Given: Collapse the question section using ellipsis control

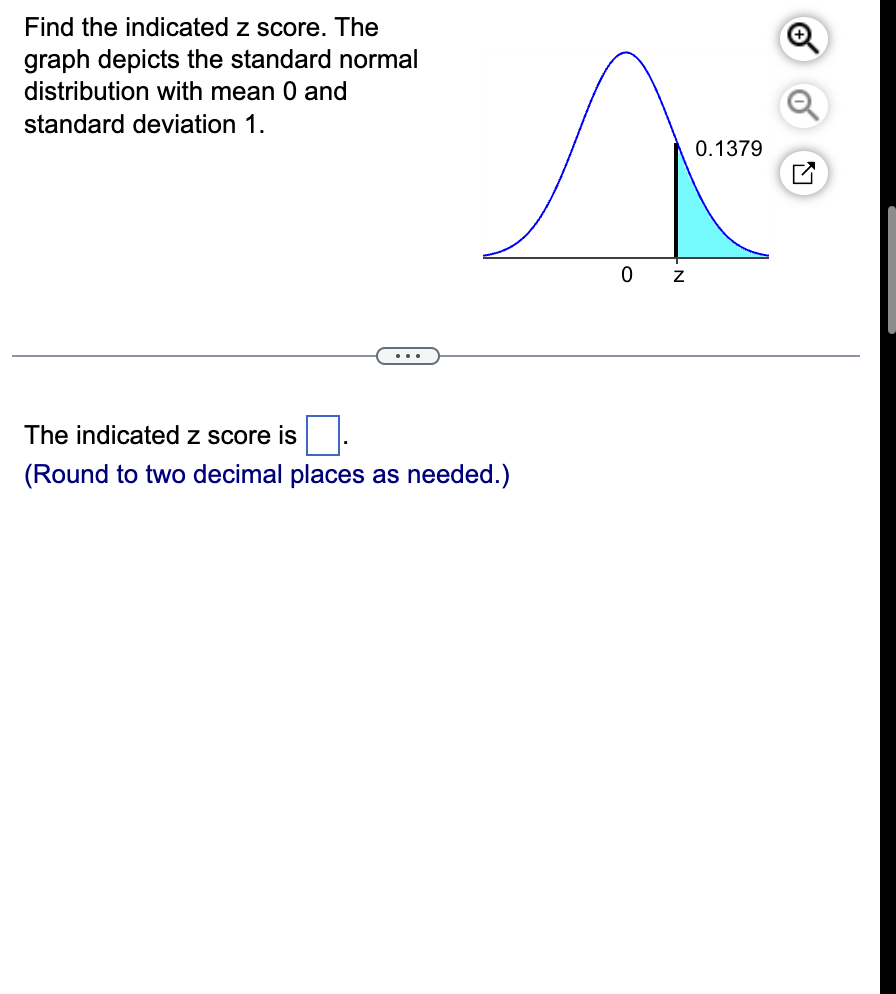Looking at the screenshot, I should 408,355.
